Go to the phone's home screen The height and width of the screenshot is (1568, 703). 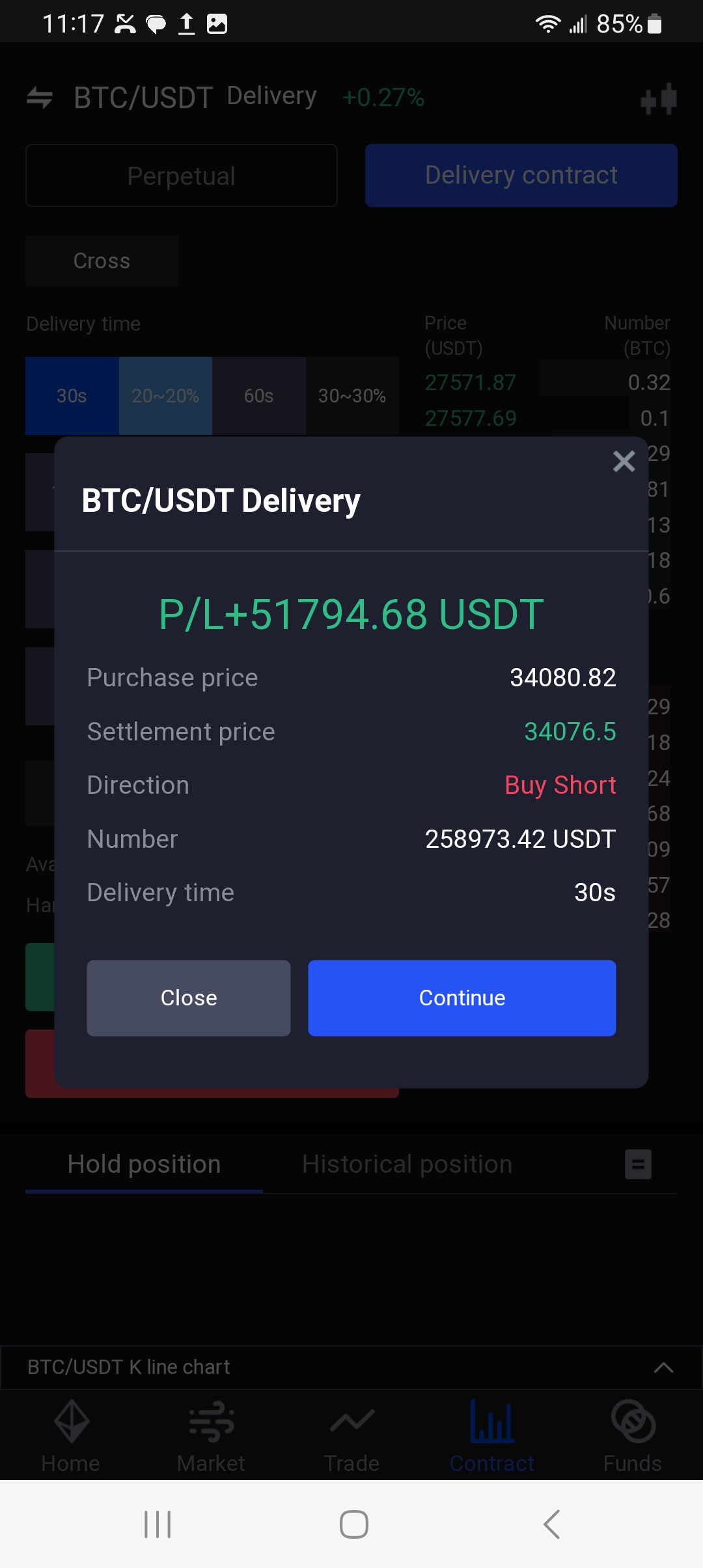[x=353, y=1524]
